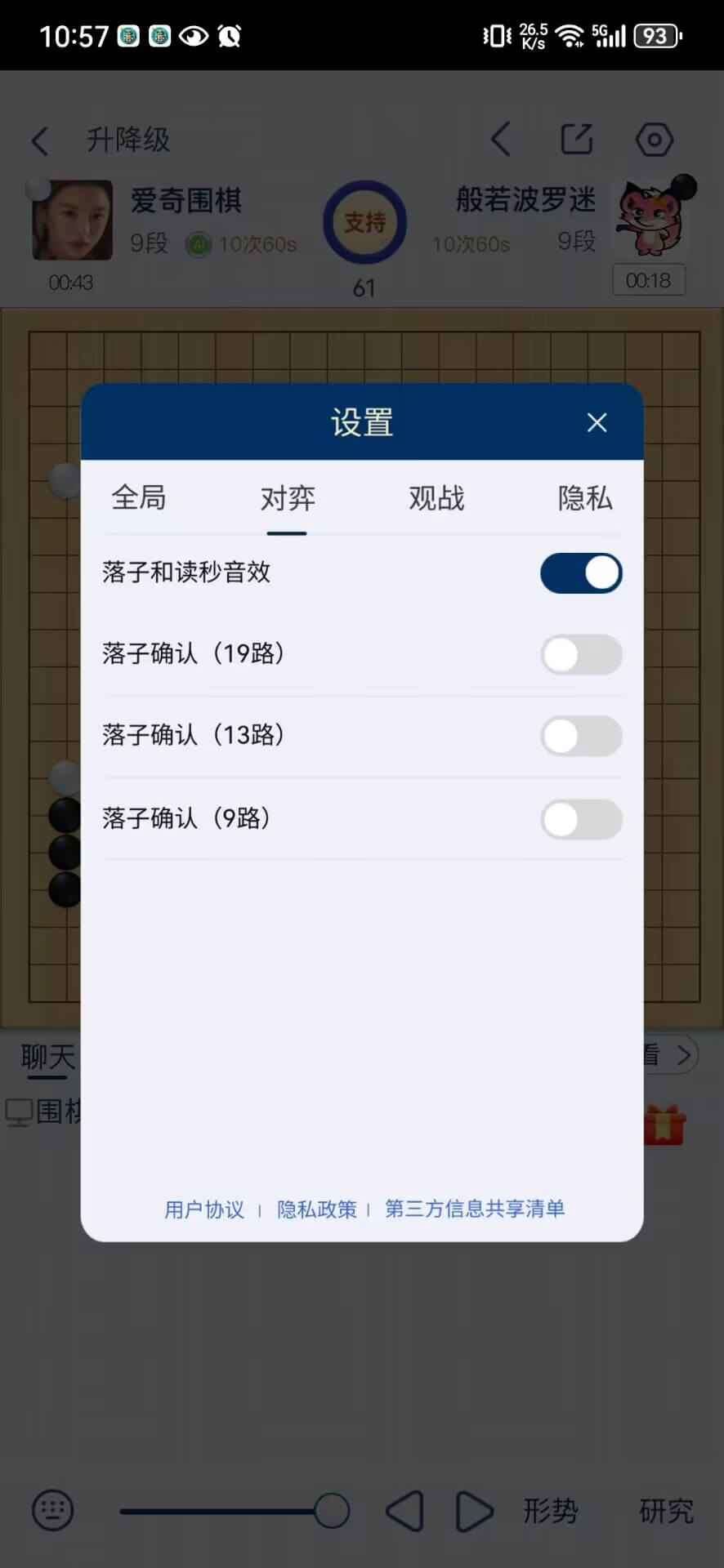Open the 观战 tab

(436, 498)
